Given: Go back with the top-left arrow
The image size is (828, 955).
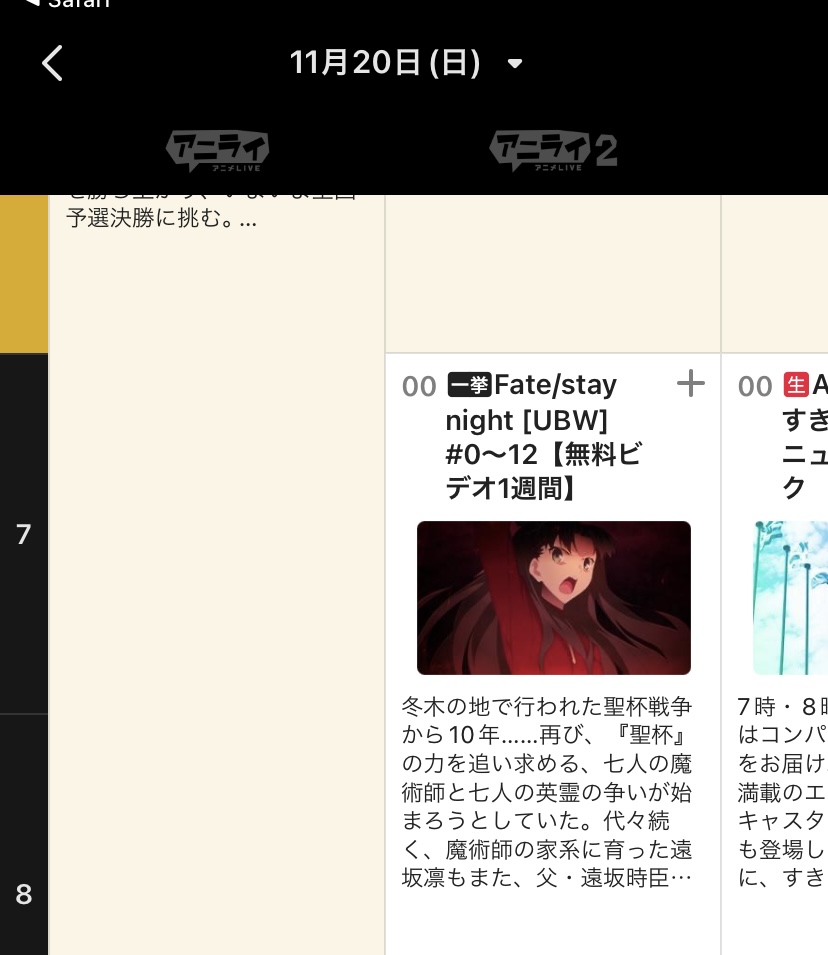Looking at the screenshot, I should (52, 63).
